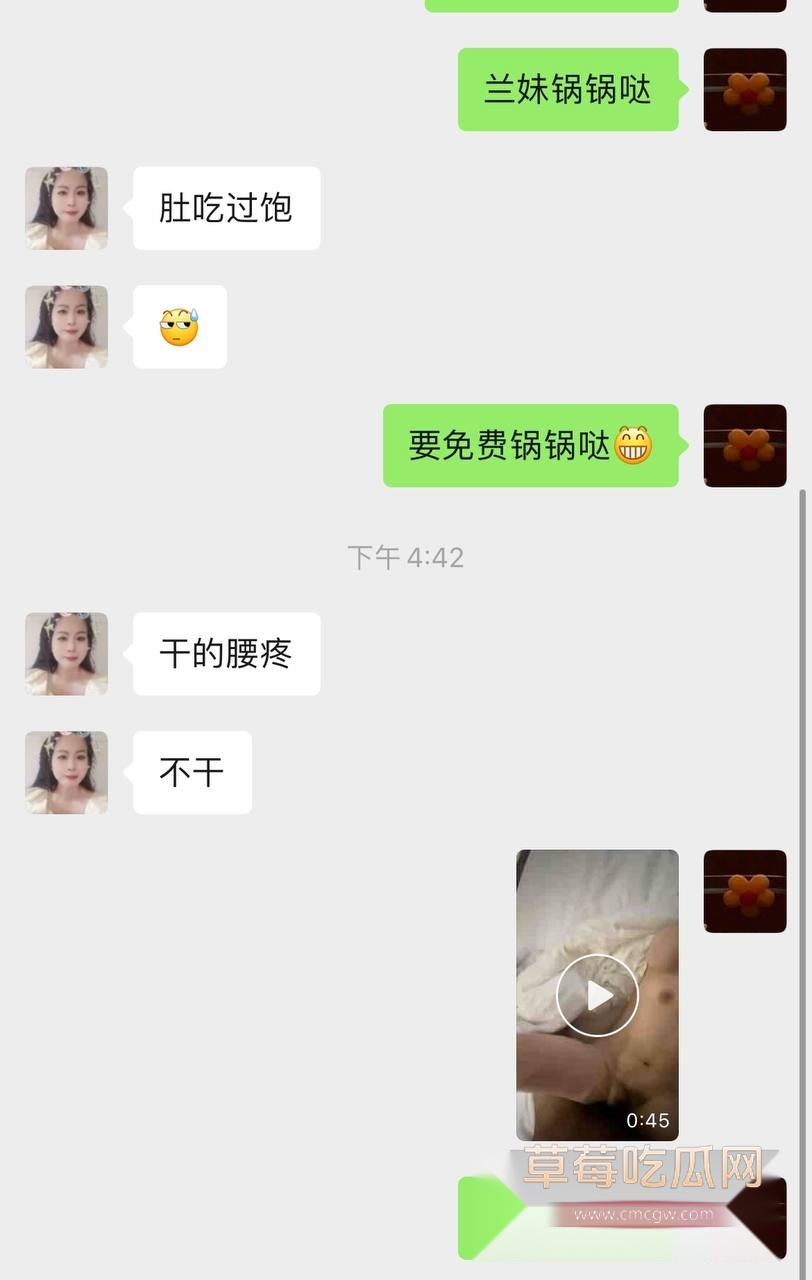This screenshot has width=812, height=1280.
Task: Open the sender avatar beside "兰妹锅锅哒"
Action: point(745,89)
